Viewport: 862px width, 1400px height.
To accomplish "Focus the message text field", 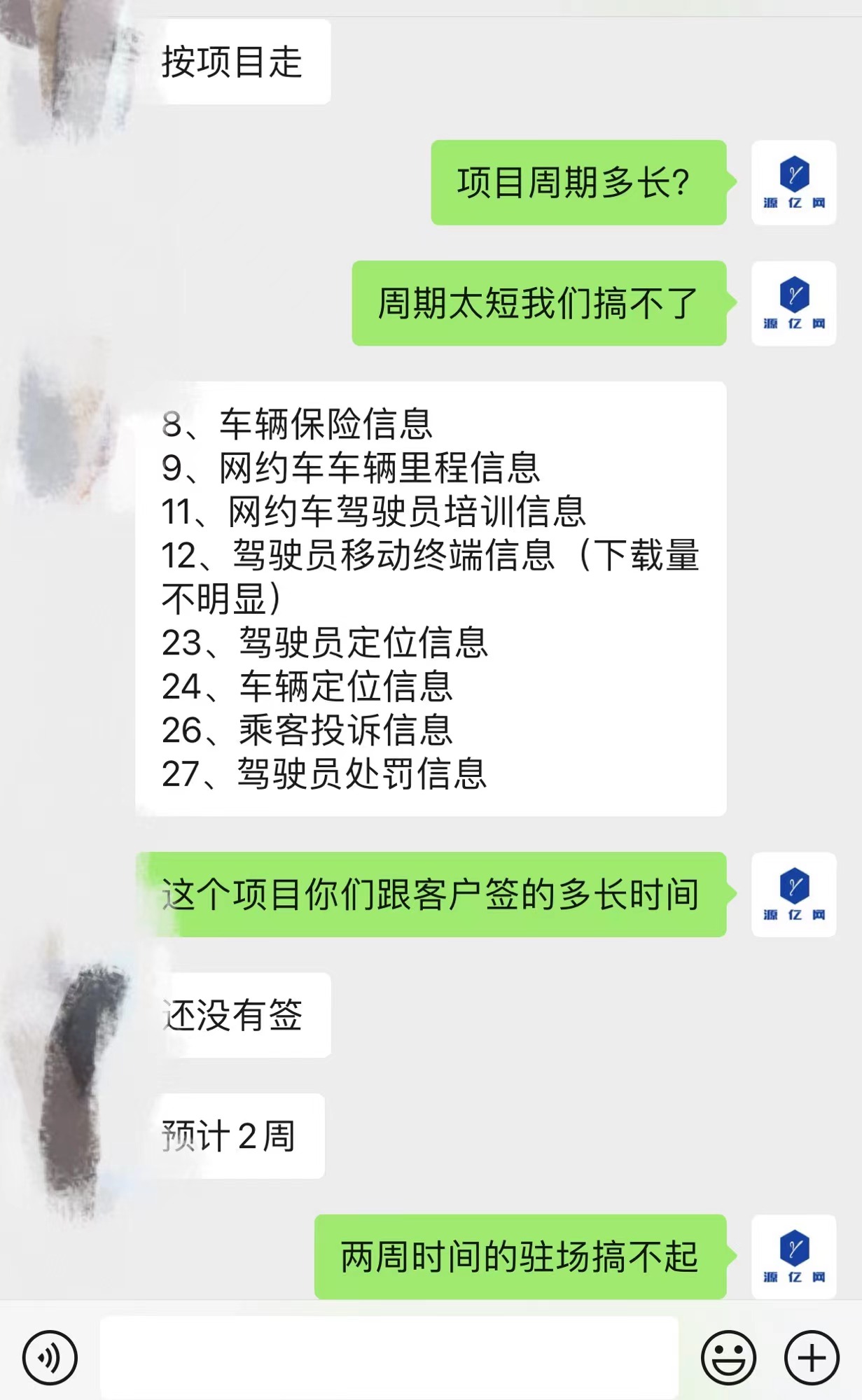I will 389,1357.
